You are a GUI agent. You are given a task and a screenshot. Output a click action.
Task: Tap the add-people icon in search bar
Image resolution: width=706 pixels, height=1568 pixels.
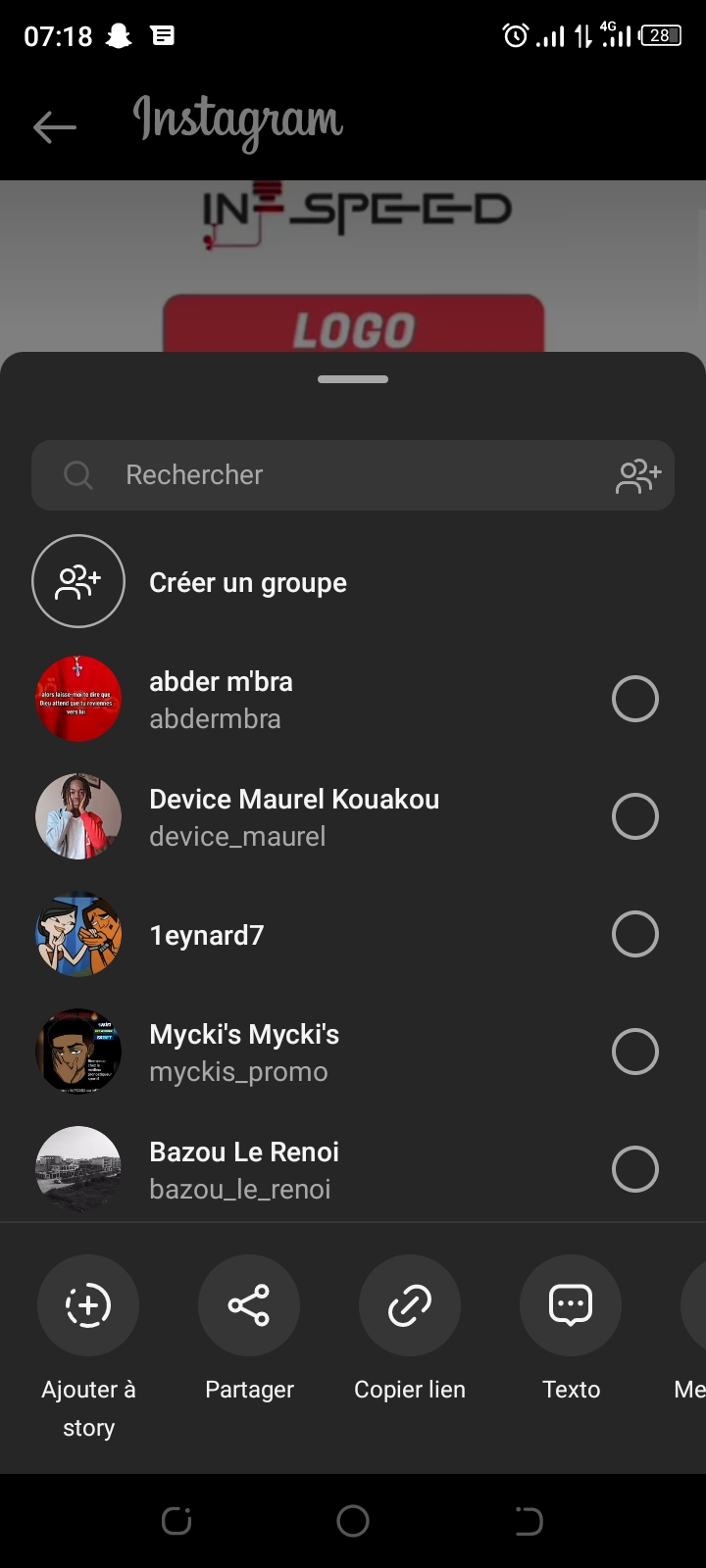(x=638, y=476)
